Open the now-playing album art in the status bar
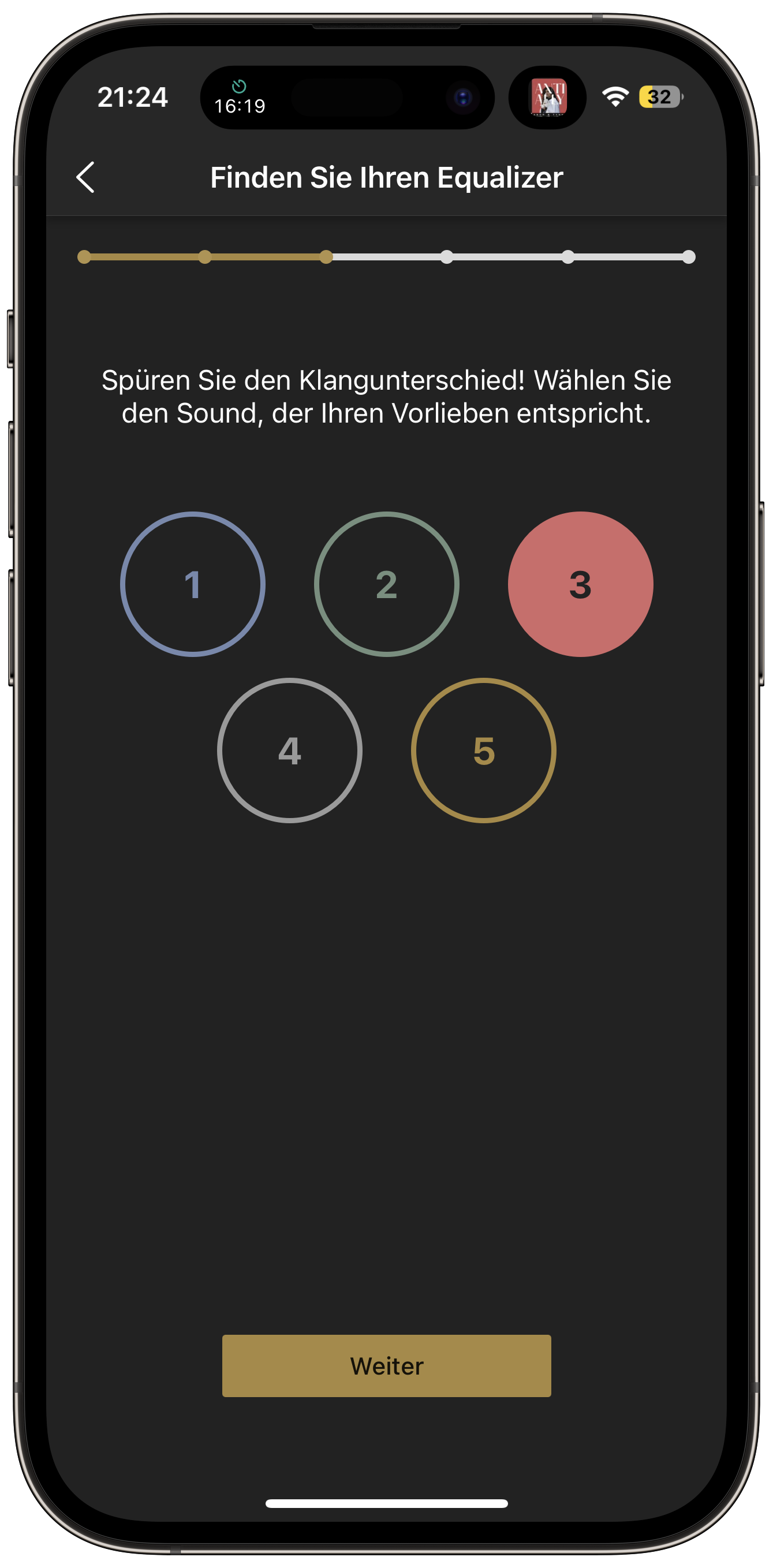This screenshot has height=1568, width=773. (548, 97)
